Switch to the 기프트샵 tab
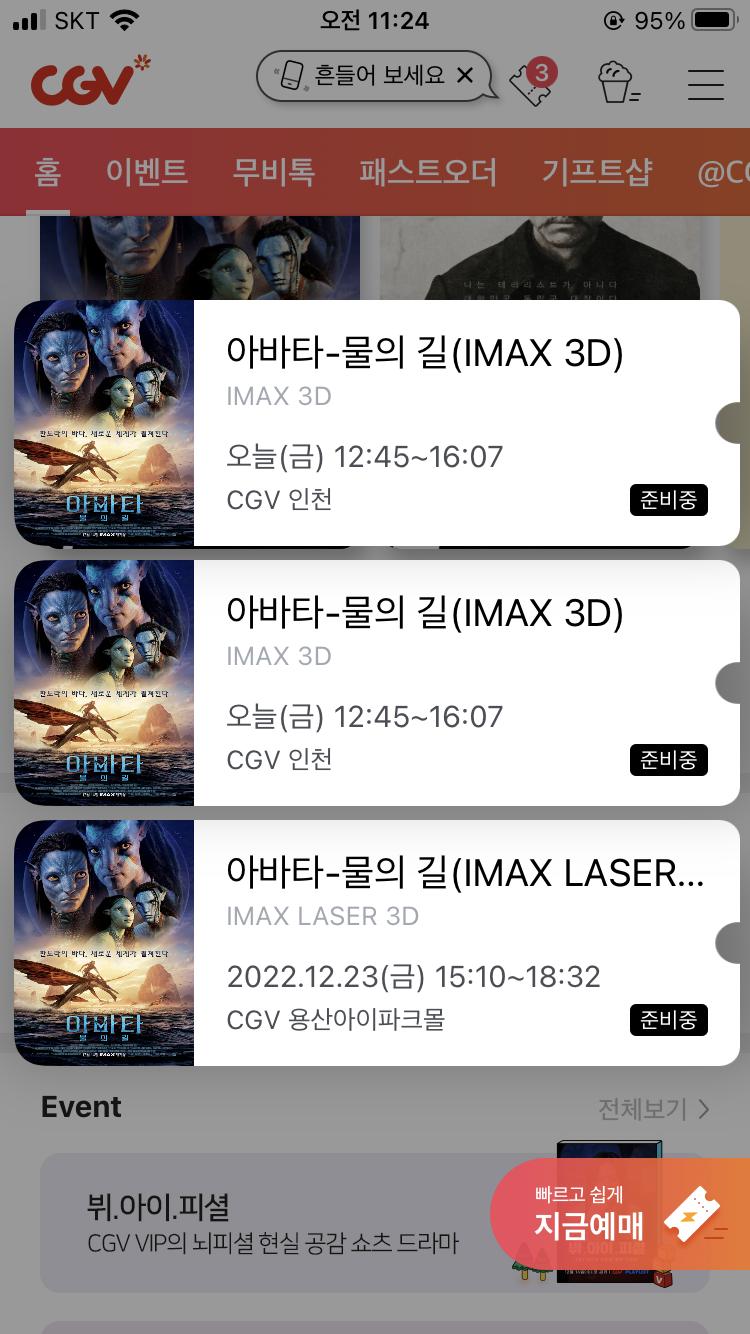The height and width of the screenshot is (1334, 750). pos(597,172)
